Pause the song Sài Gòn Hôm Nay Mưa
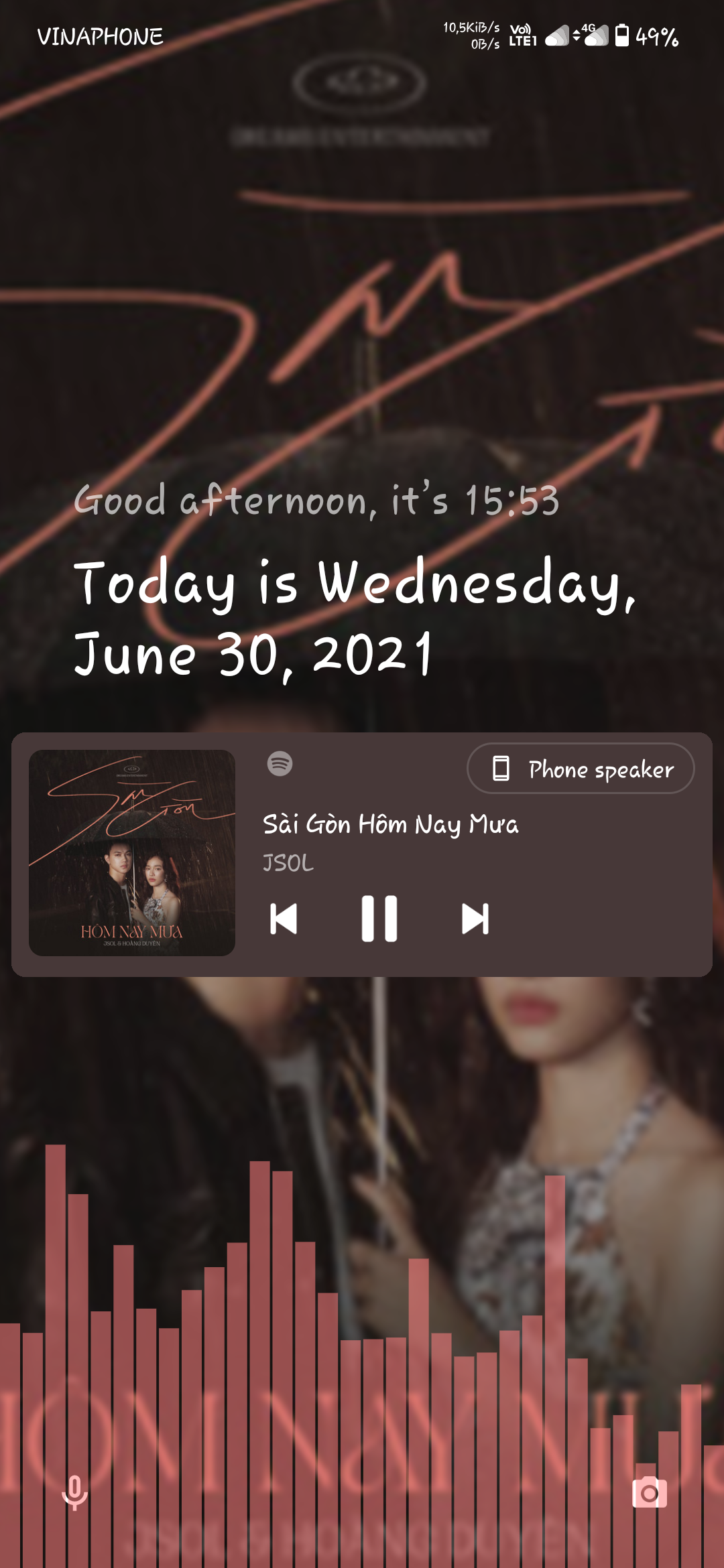Screen dimensions: 724x1568 click(379, 919)
